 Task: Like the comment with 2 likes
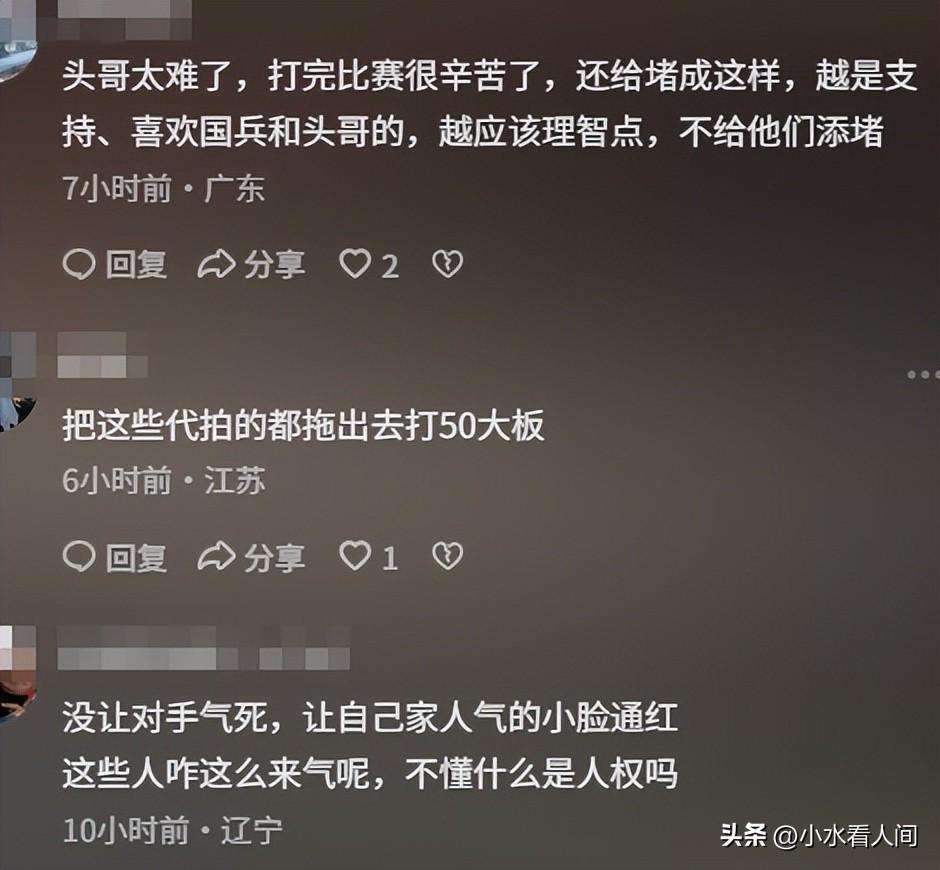point(356,264)
